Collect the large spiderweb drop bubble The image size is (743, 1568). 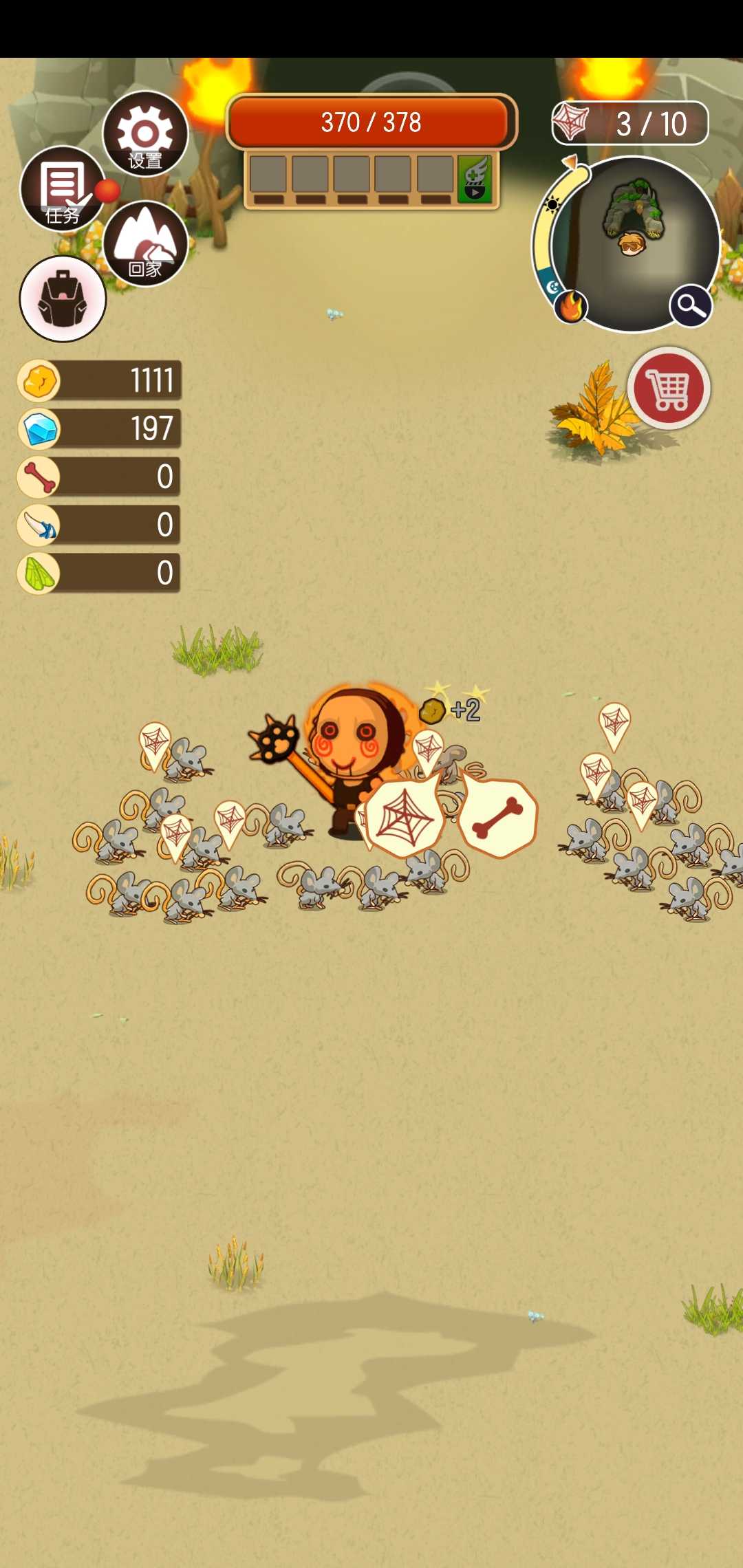pyautogui.click(x=404, y=818)
